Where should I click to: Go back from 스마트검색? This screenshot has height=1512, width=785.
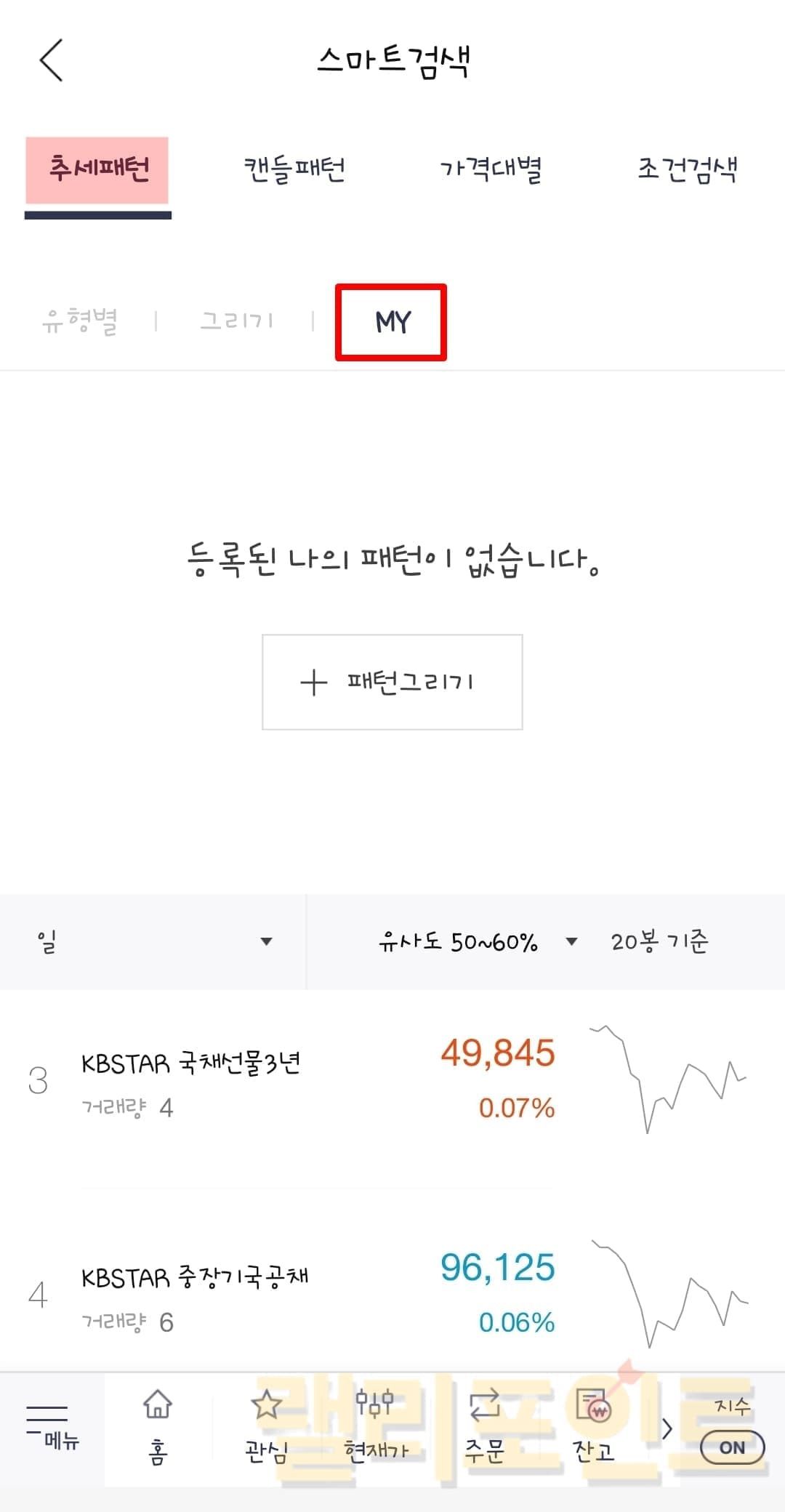pyautogui.click(x=52, y=60)
